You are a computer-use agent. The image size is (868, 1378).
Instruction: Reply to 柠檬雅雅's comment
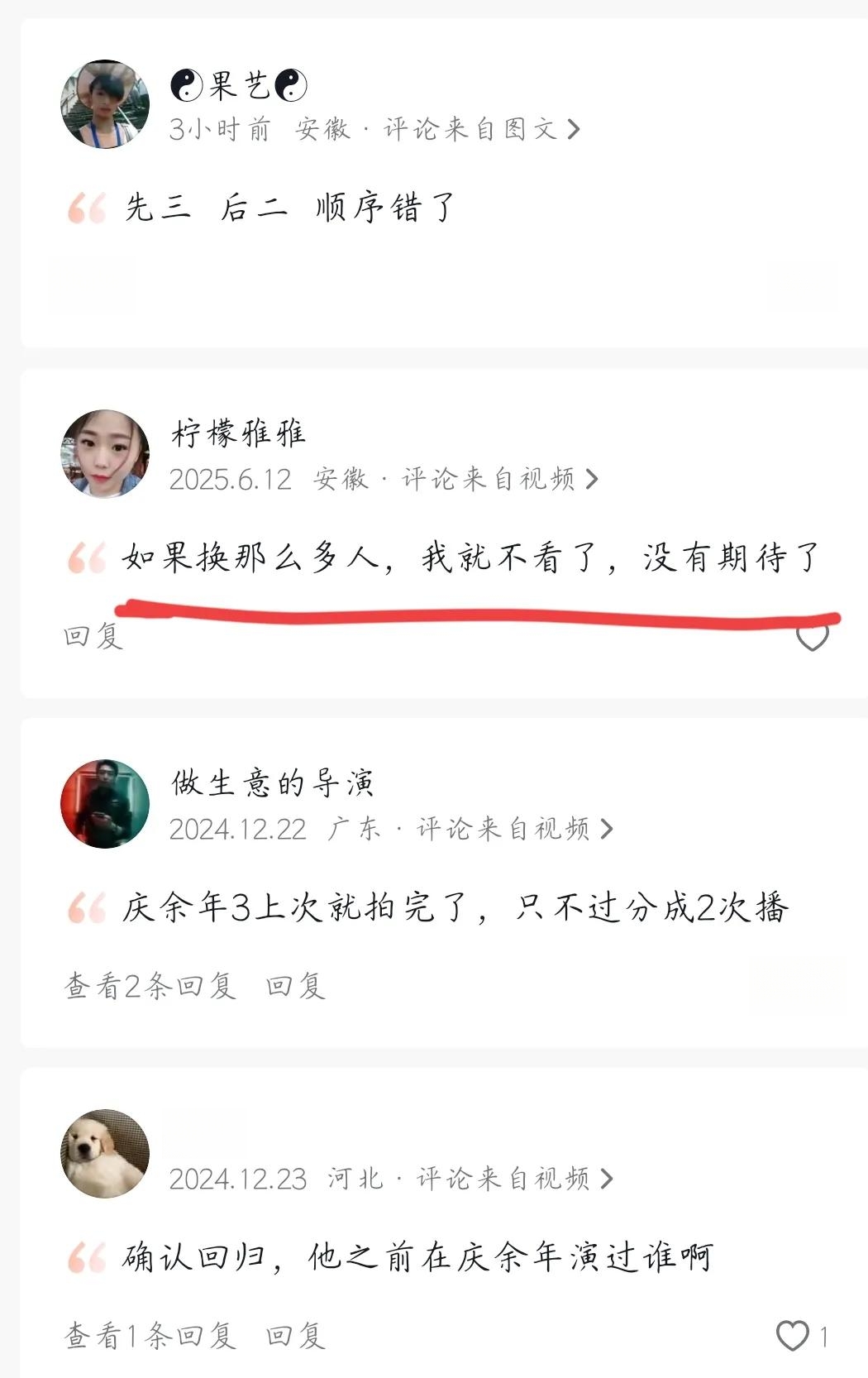click(x=93, y=635)
